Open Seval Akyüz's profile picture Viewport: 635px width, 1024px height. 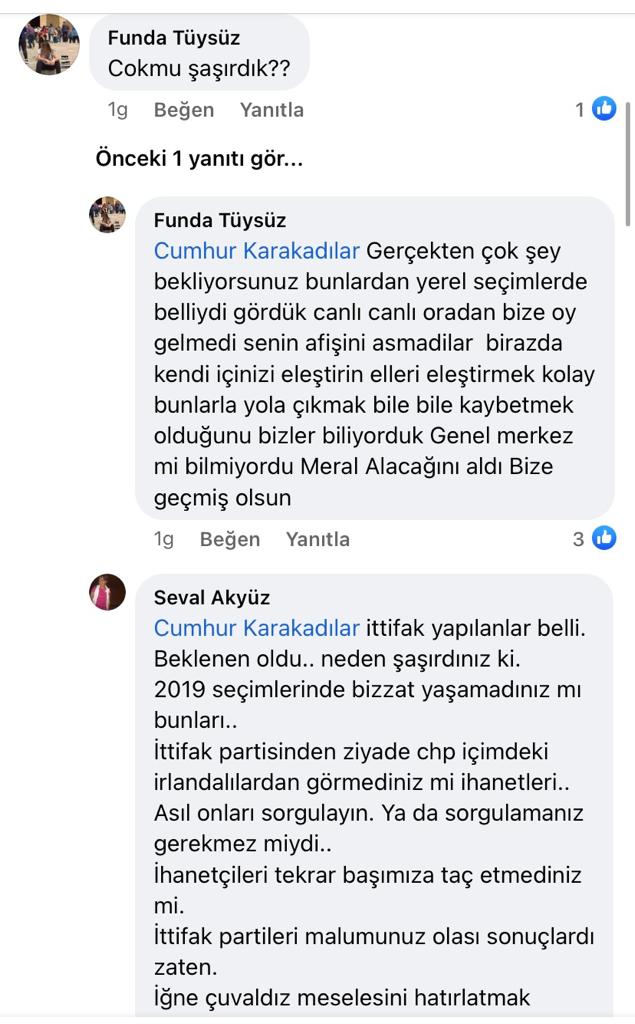pyautogui.click(x=108, y=593)
